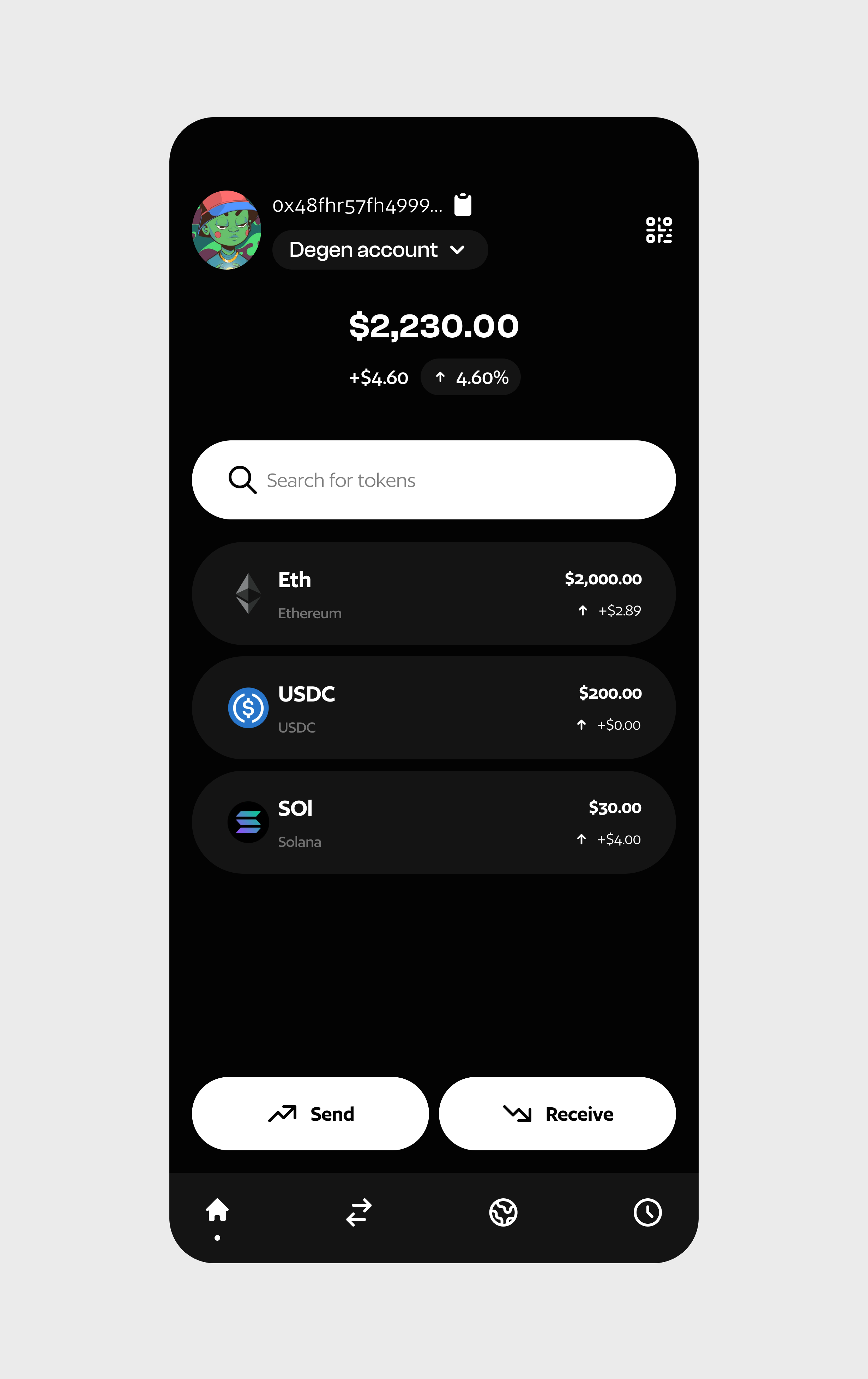868x1379 pixels.
Task: Open the swap icon in bottom bar
Action: point(358,1212)
